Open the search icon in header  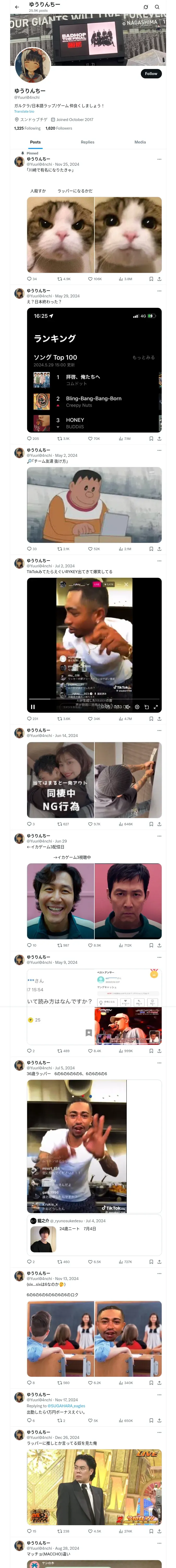click(x=157, y=7)
